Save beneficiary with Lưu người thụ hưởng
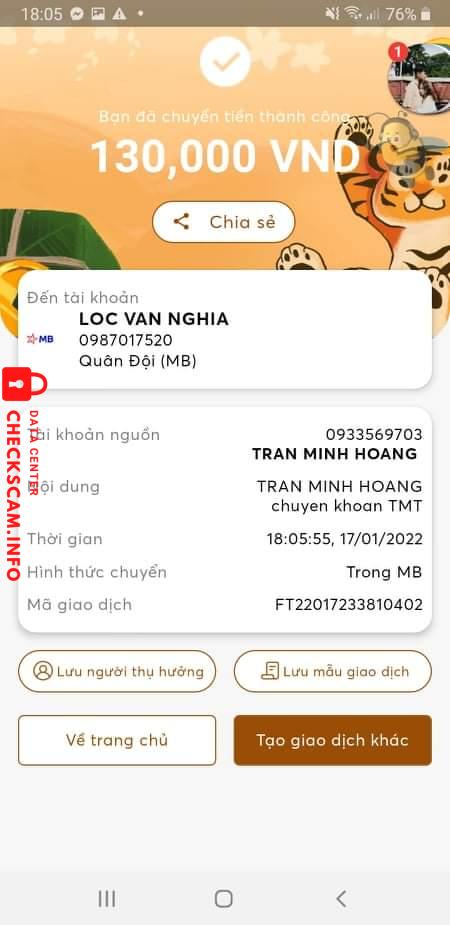The height and width of the screenshot is (925, 450). 117,671
